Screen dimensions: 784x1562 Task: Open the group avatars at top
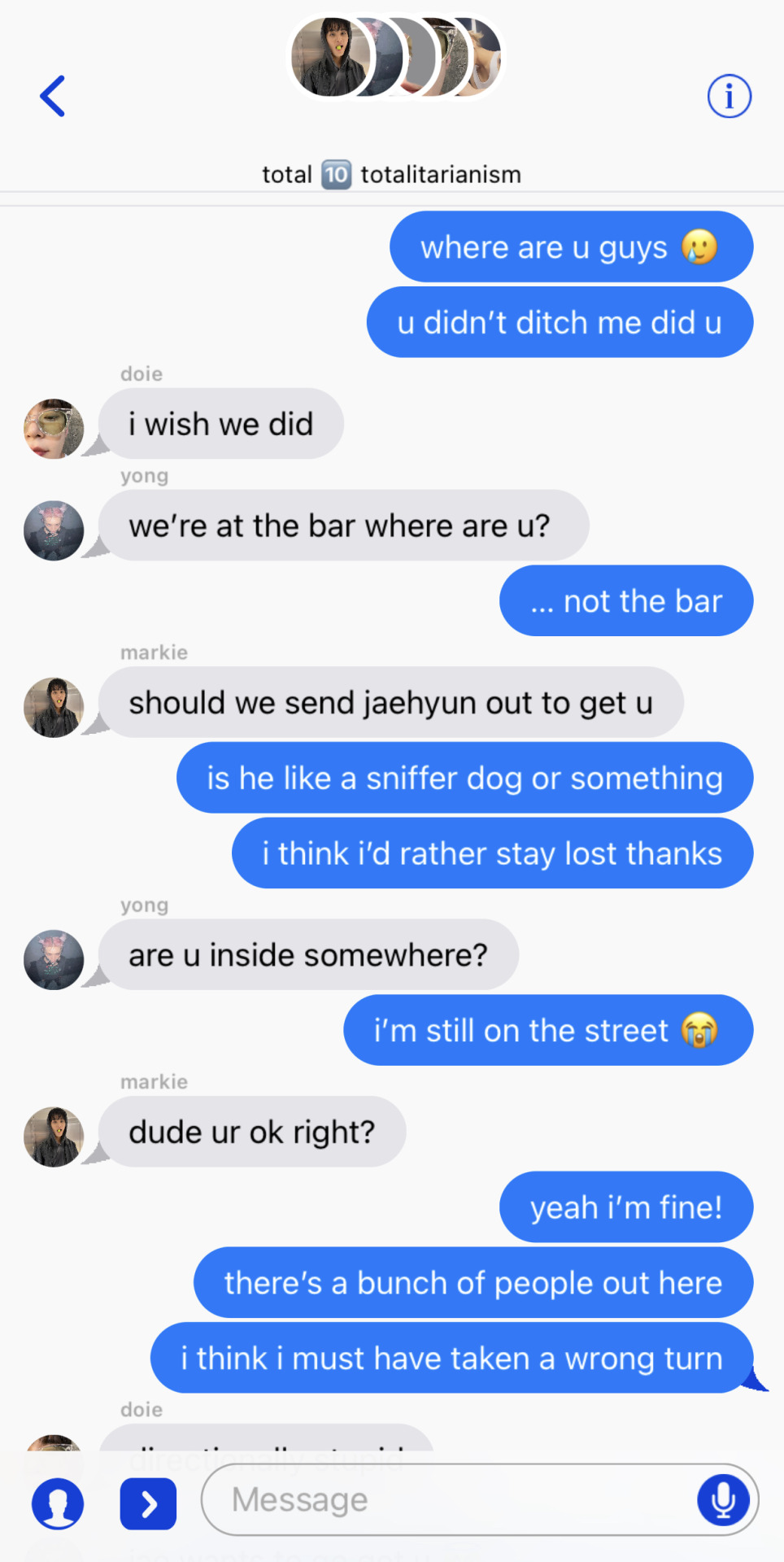coord(396,58)
